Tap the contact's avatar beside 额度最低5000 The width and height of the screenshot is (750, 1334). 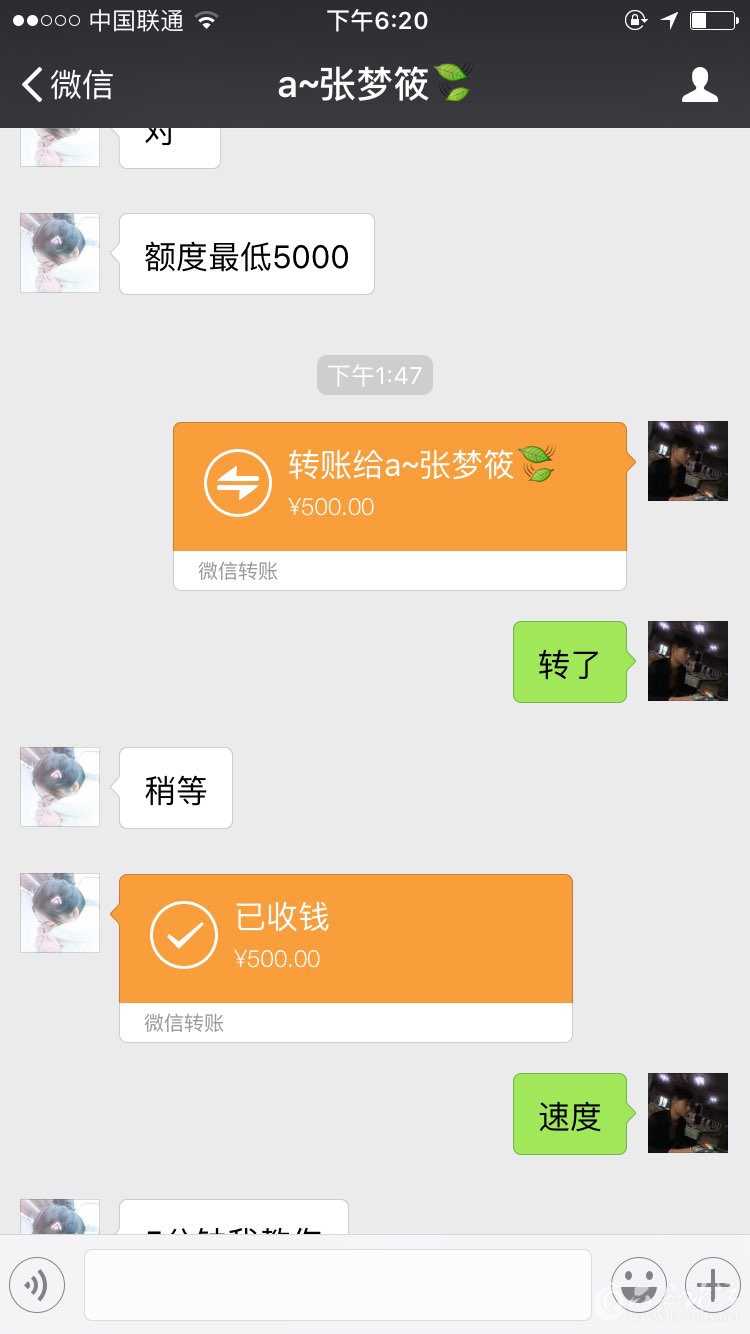coord(60,253)
